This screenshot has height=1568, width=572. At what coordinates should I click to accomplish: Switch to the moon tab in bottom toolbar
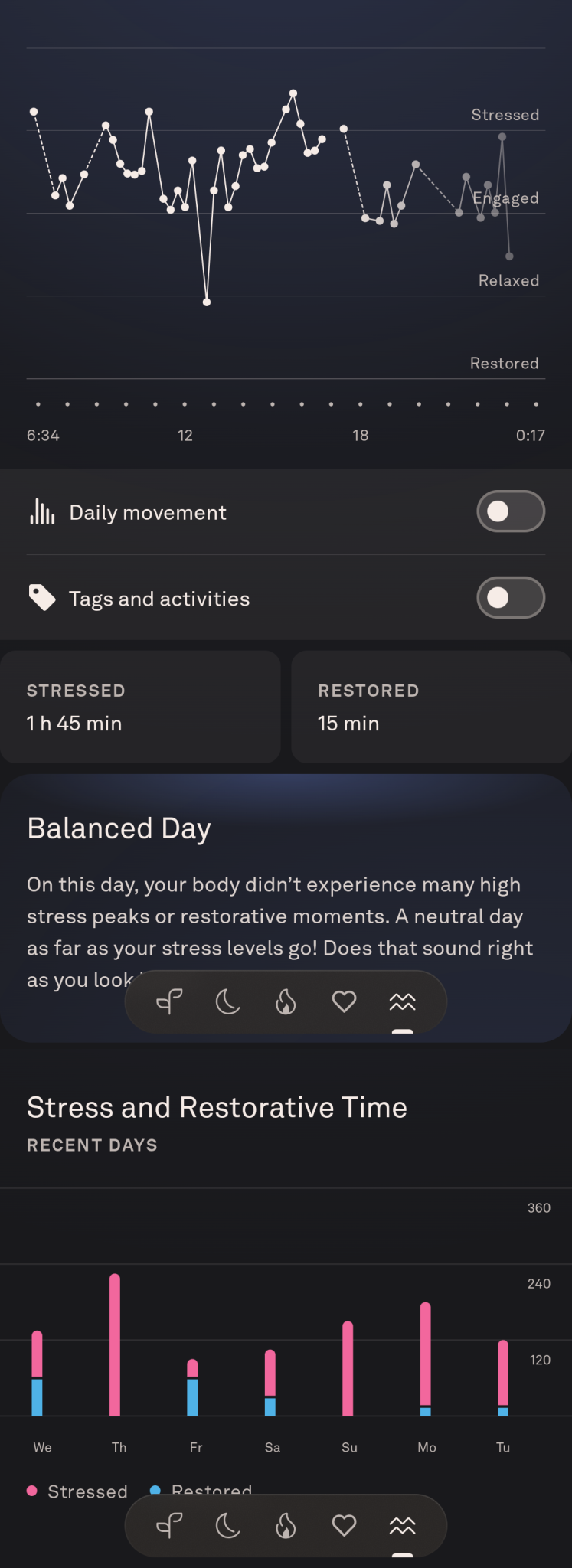[x=227, y=1525]
